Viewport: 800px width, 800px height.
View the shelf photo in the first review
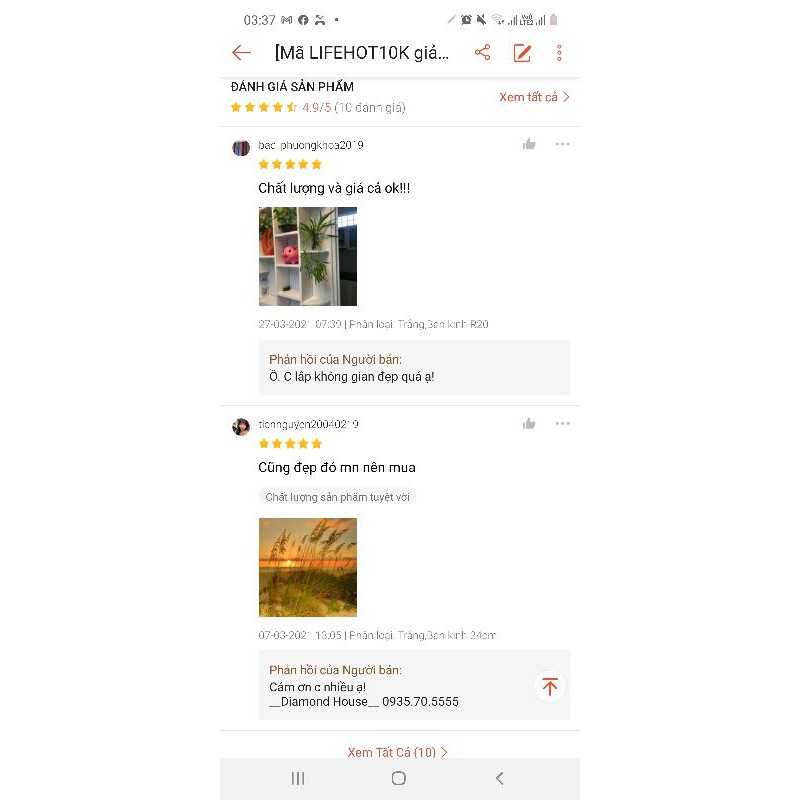[308, 256]
